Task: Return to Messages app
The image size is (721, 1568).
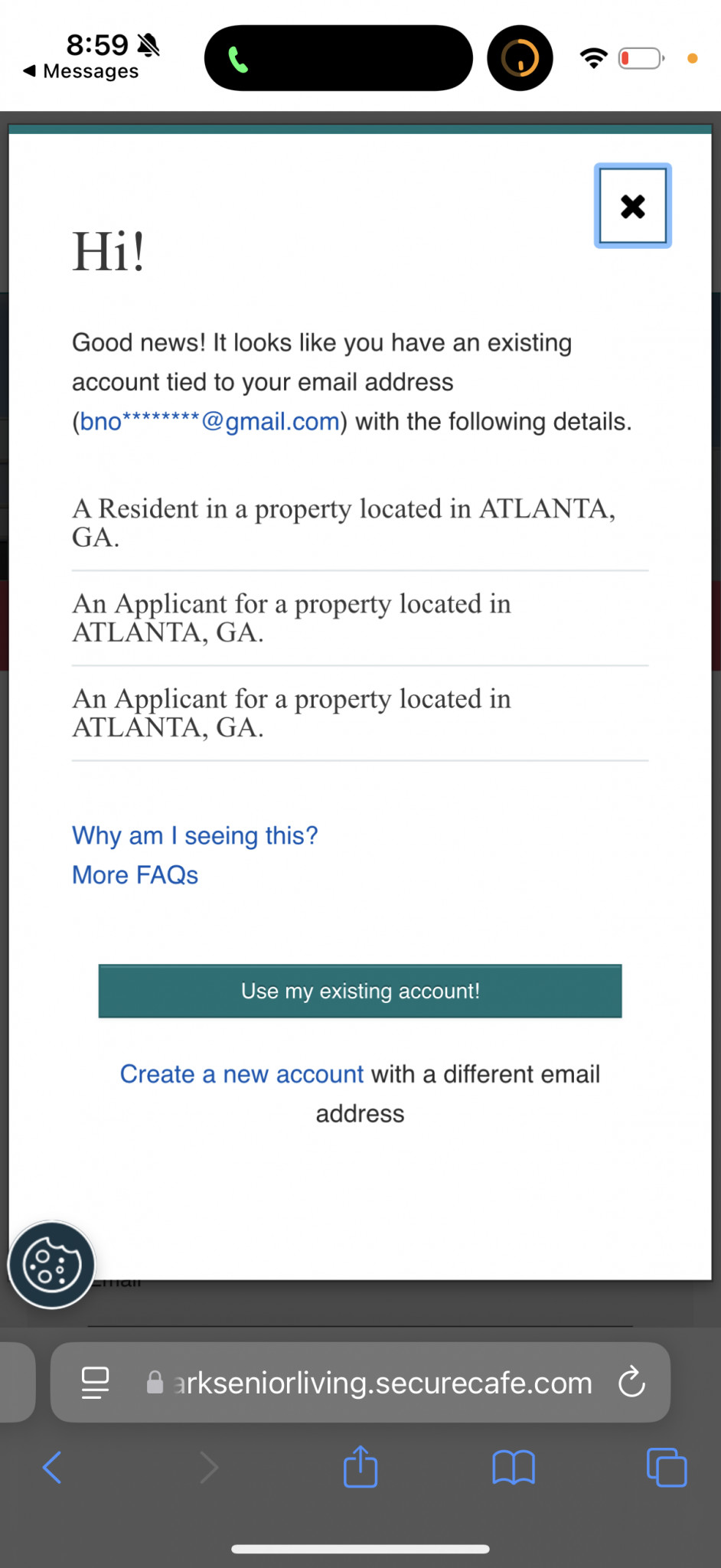Action: [x=81, y=71]
